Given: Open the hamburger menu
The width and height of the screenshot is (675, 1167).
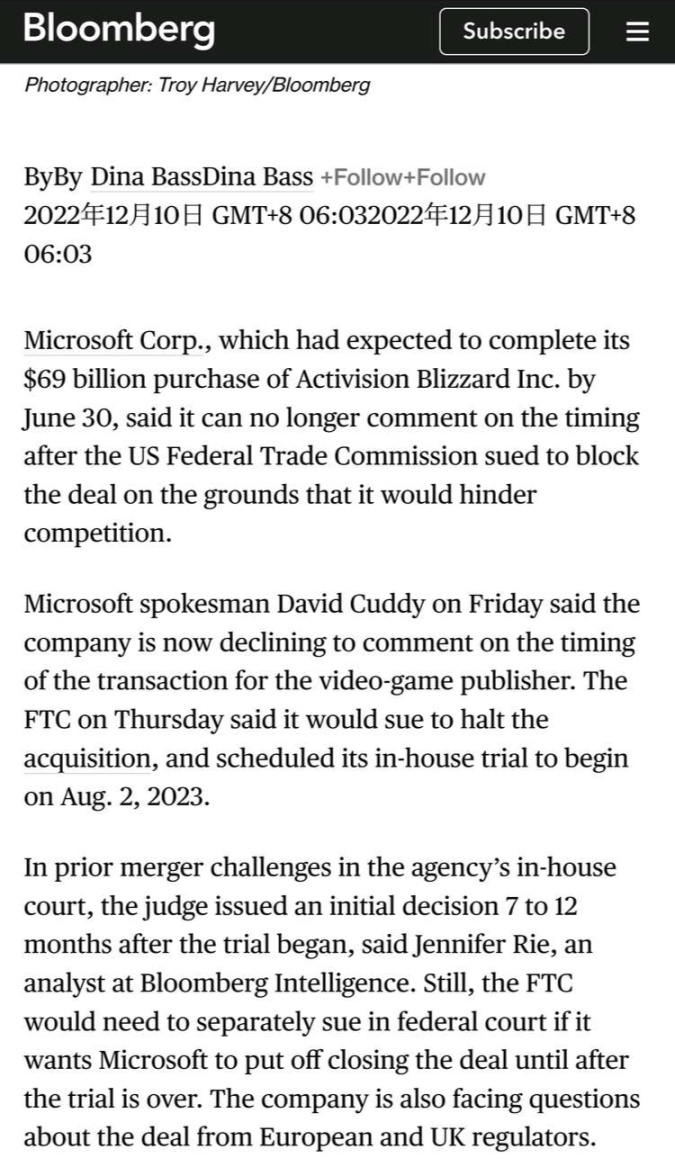Looking at the screenshot, I should pos(637,32).
